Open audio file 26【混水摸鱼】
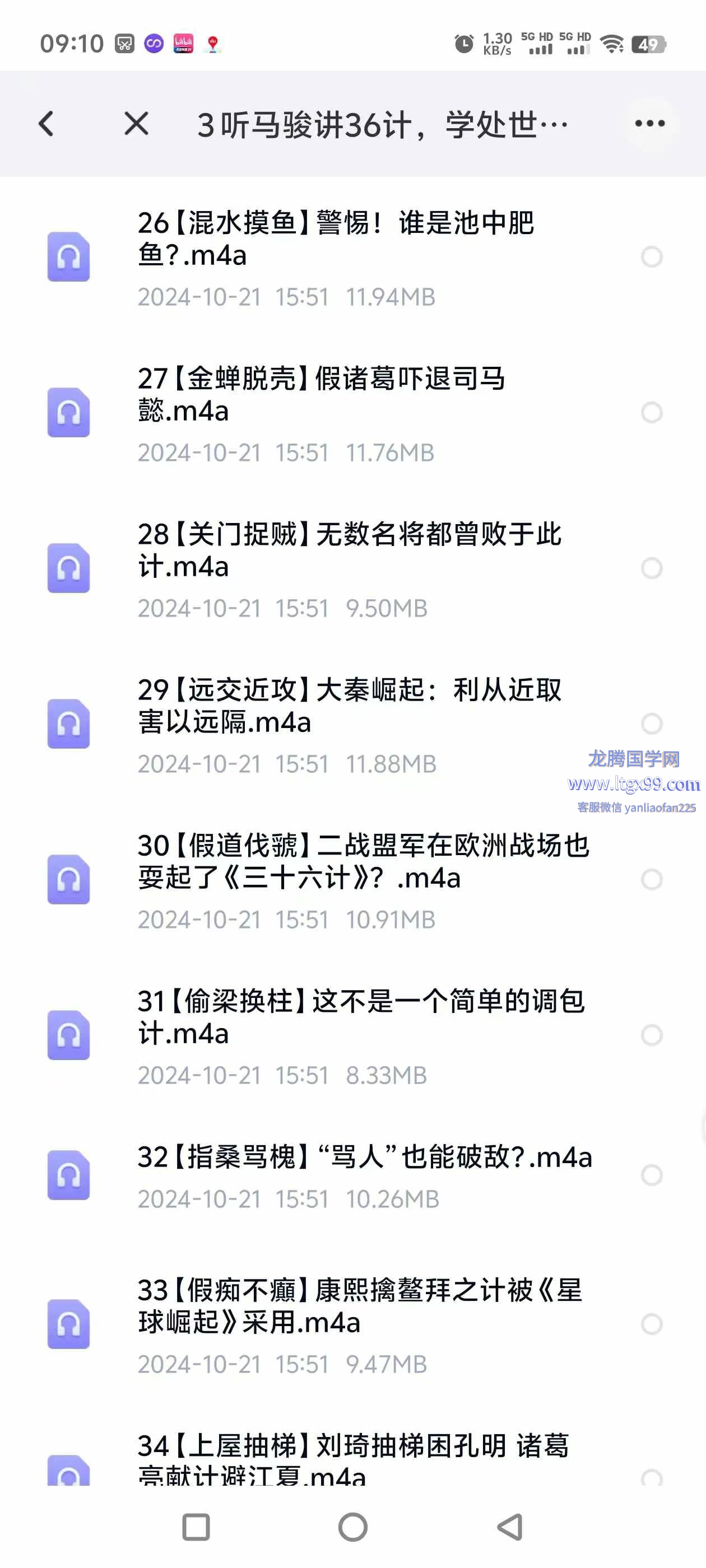 352,257
